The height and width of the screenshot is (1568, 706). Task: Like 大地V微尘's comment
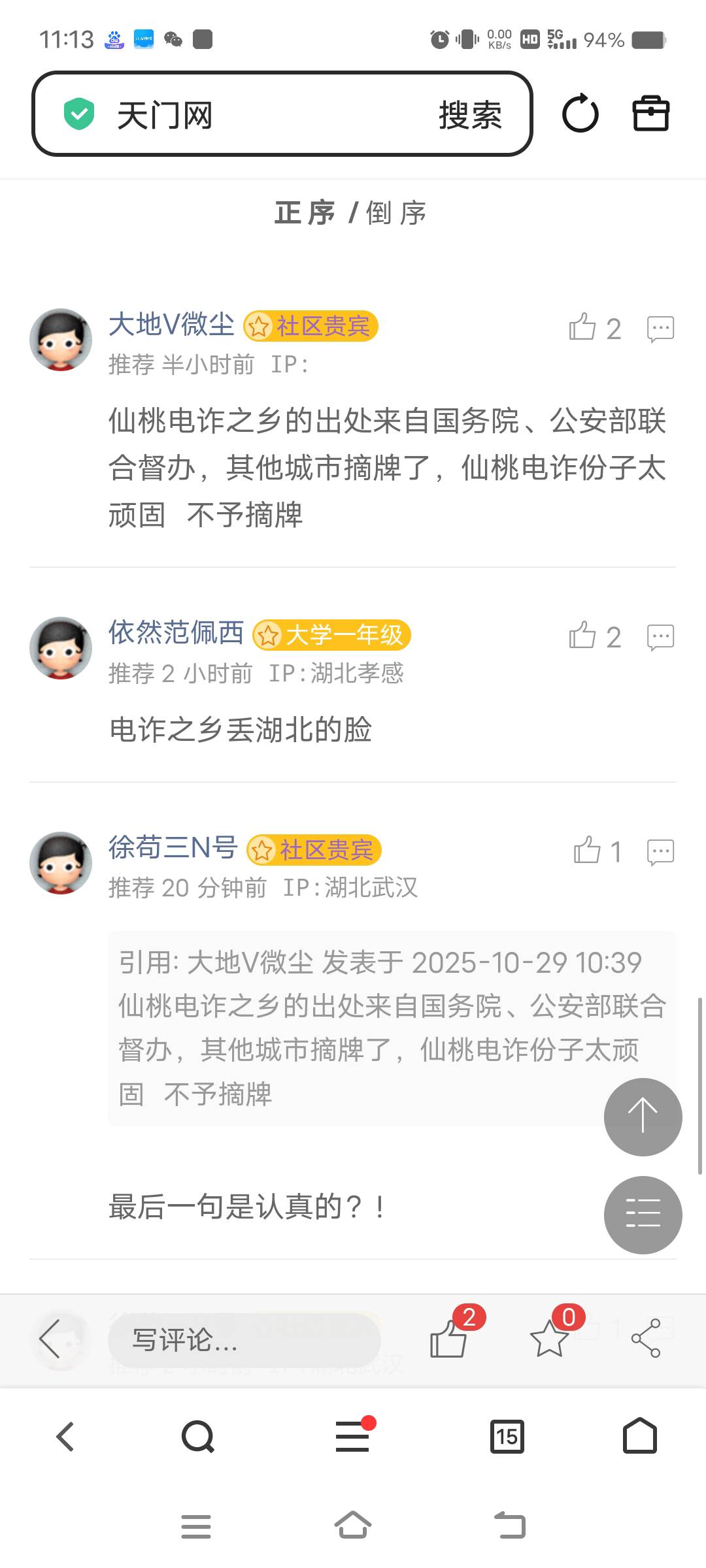[594, 328]
